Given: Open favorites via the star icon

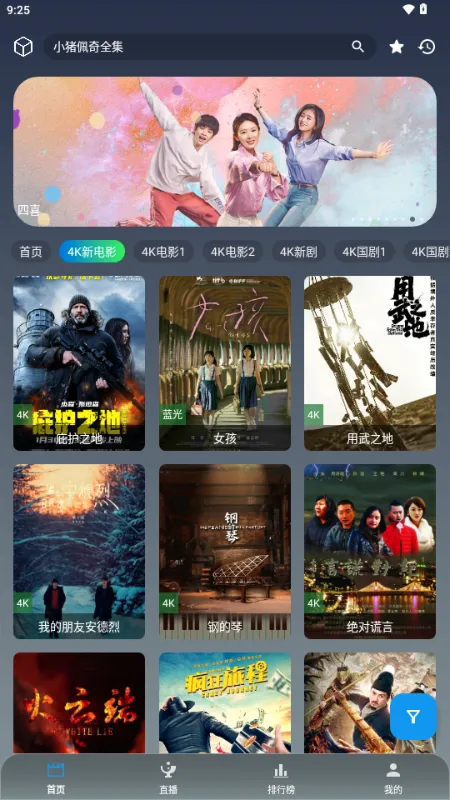Looking at the screenshot, I should 396,47.
